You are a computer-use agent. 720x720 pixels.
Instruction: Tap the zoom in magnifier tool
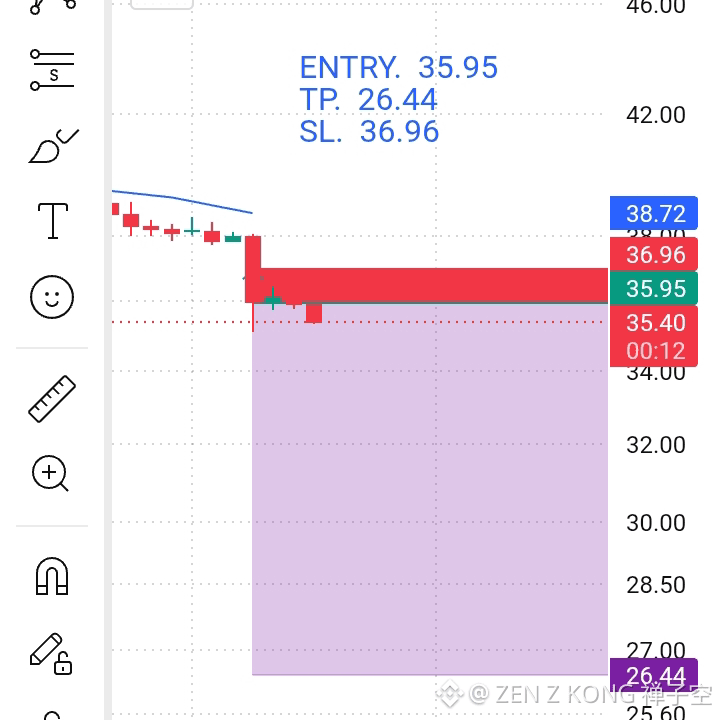click(x=51, y=473)
